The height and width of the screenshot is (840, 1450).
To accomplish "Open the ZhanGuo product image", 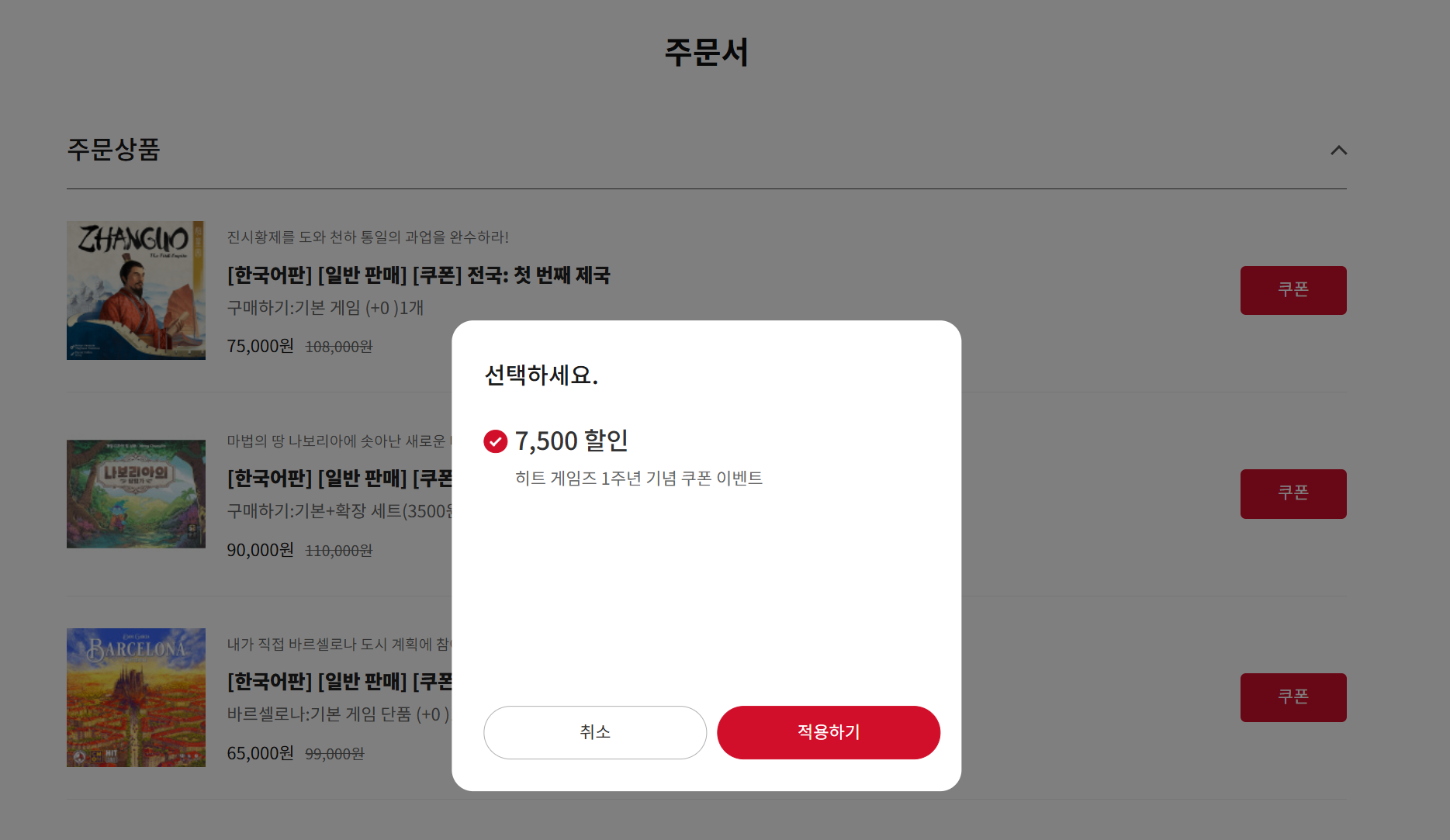I will click(x=136, y=290).
